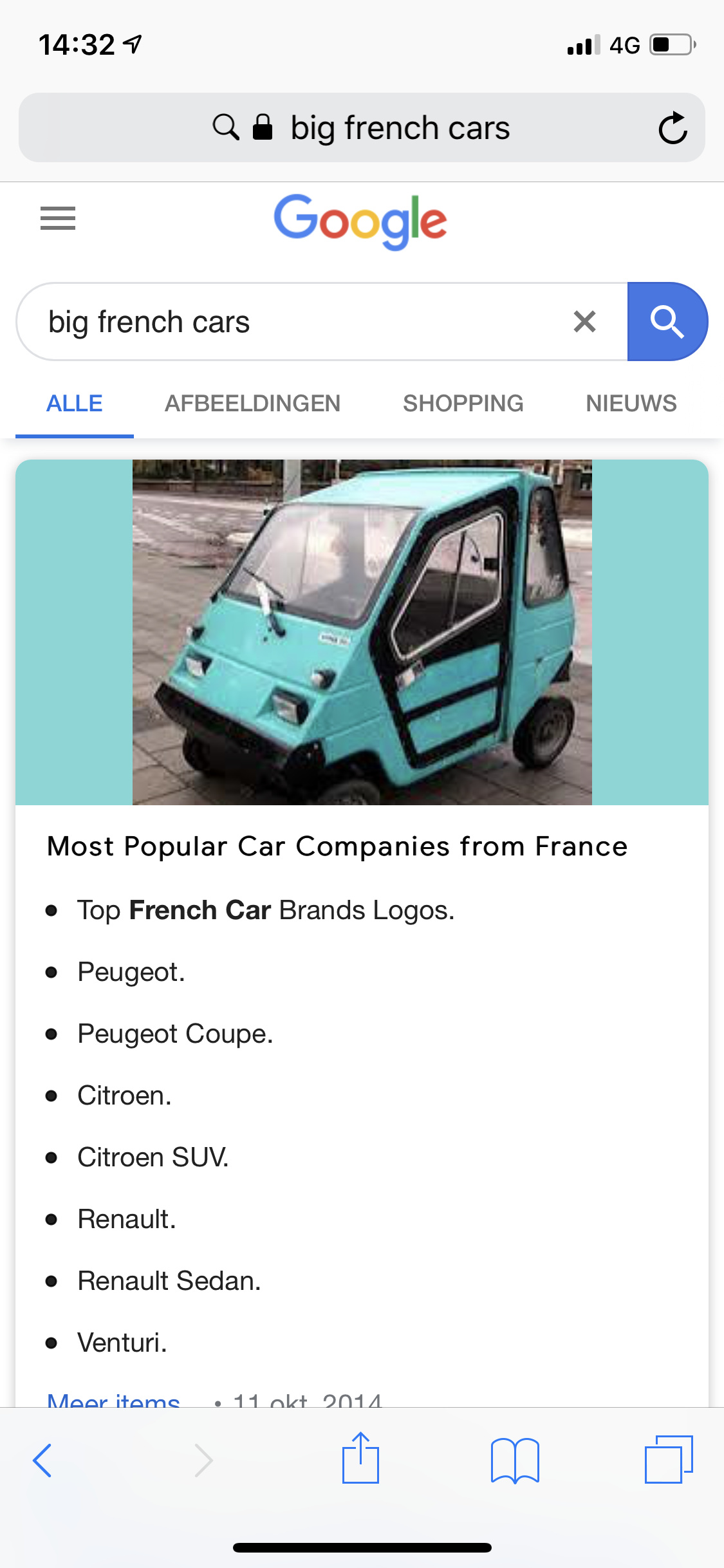Open the Meer items link

(114, 1399)
